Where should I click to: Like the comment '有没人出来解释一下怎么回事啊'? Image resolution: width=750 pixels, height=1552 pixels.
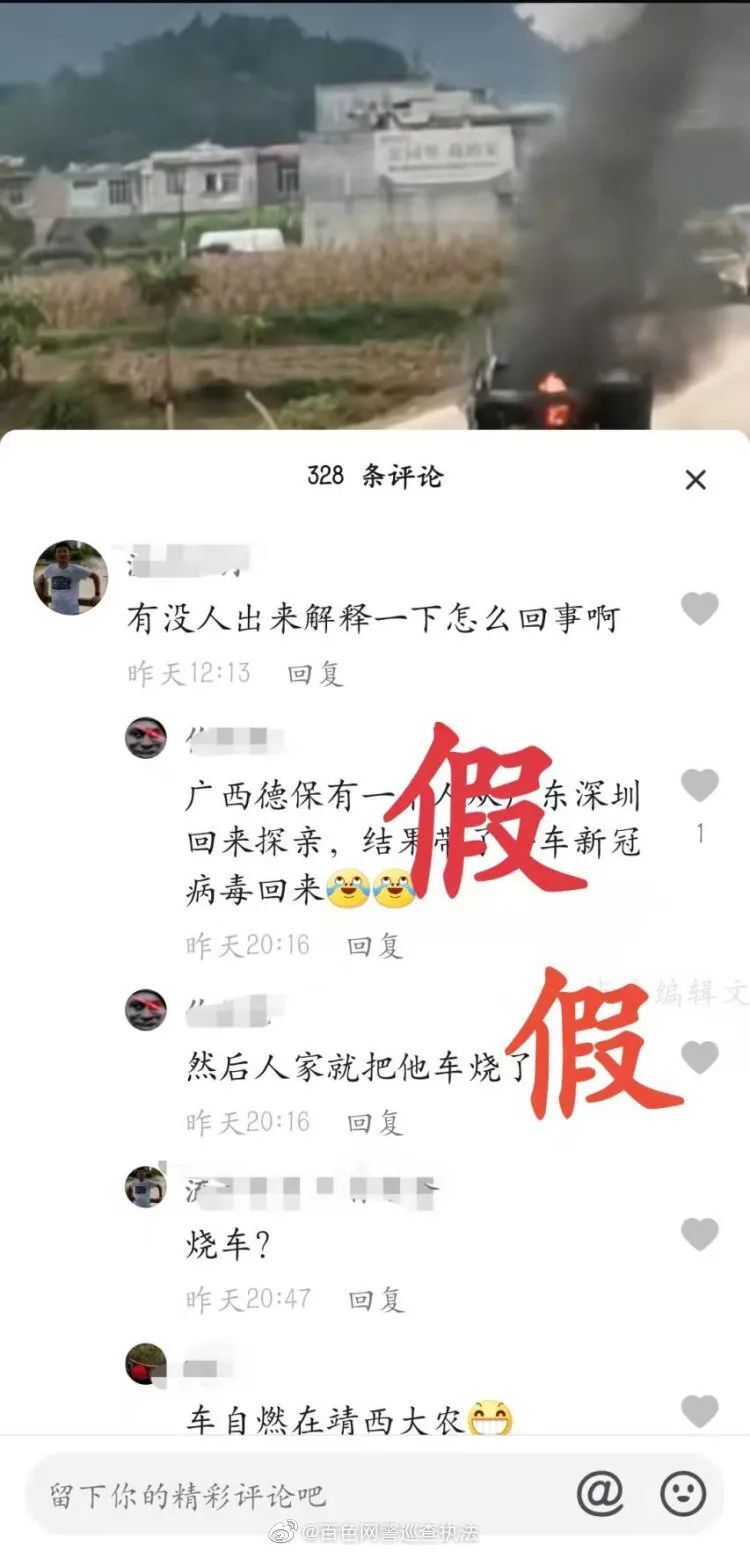coord(699,608)
